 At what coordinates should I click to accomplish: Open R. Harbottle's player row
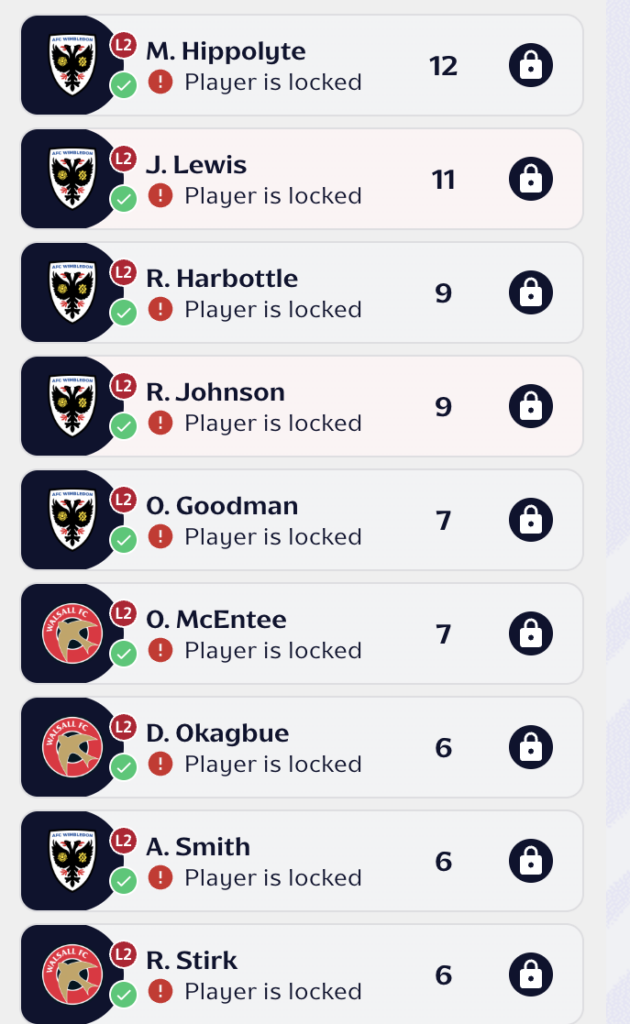[x=222, y=279]
